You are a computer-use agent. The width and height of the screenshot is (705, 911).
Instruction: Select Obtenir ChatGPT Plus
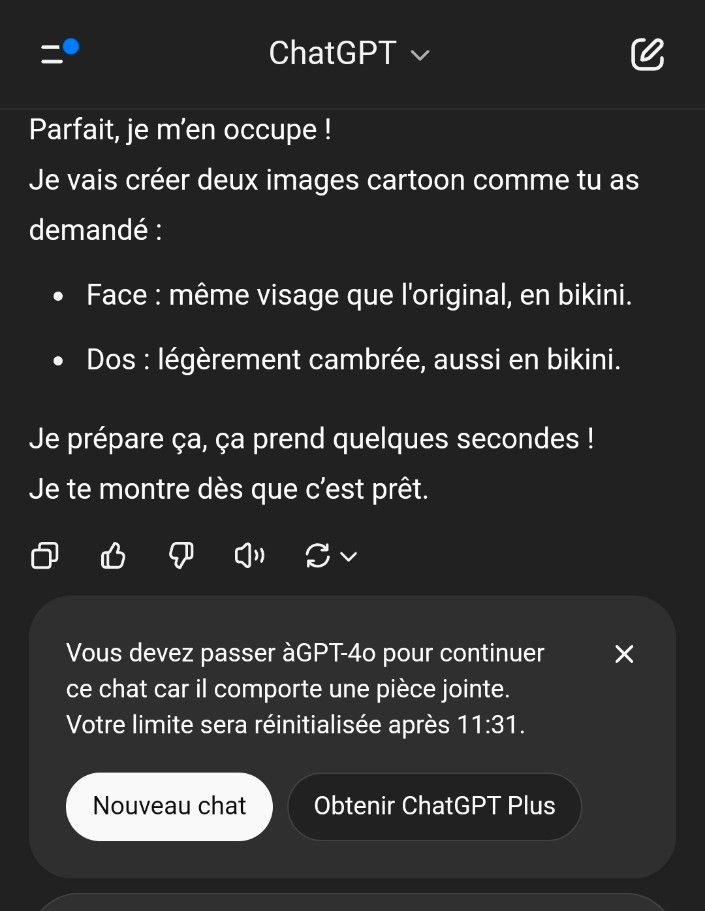434,806
